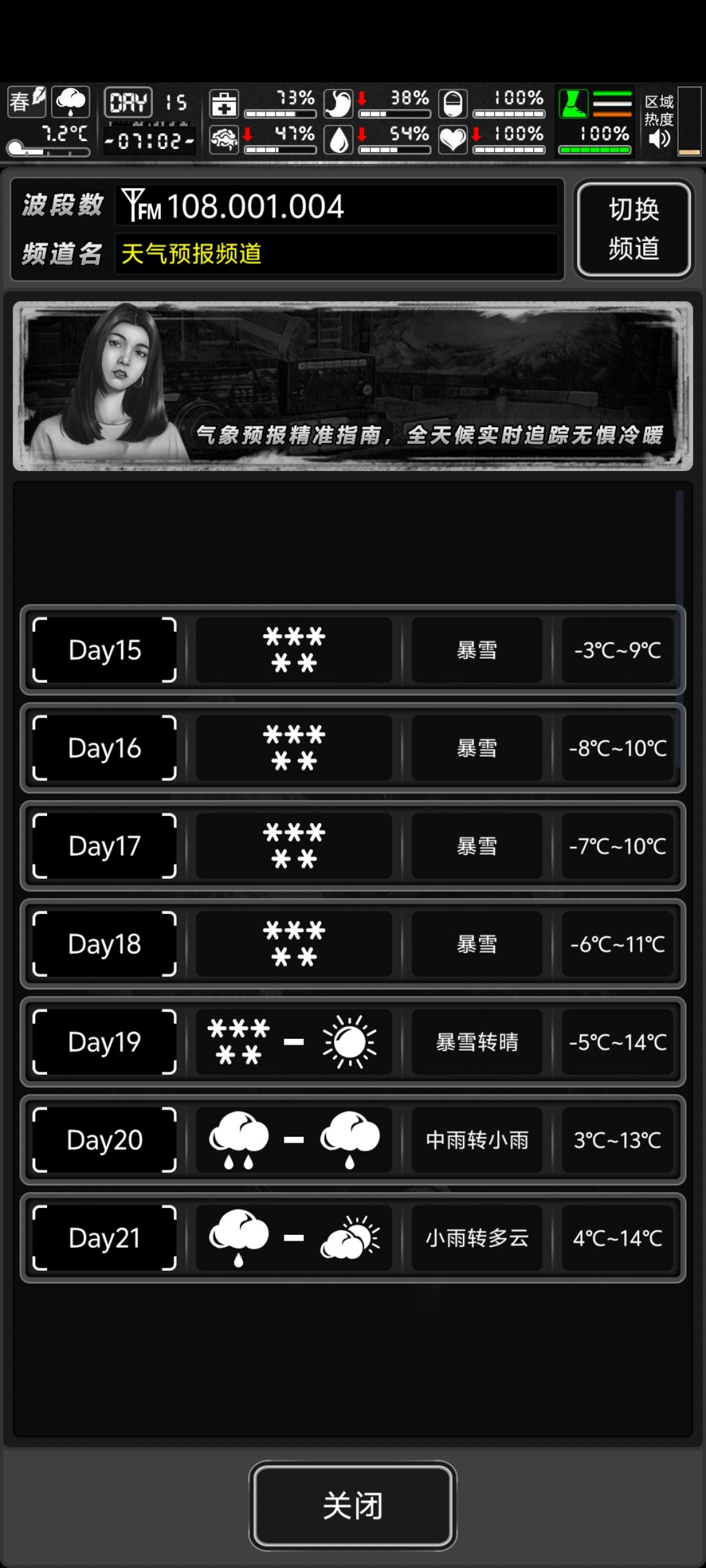706x1568 pixels.
Task: Tap the 区域热度 sound icon
Action: pos(659,139)
